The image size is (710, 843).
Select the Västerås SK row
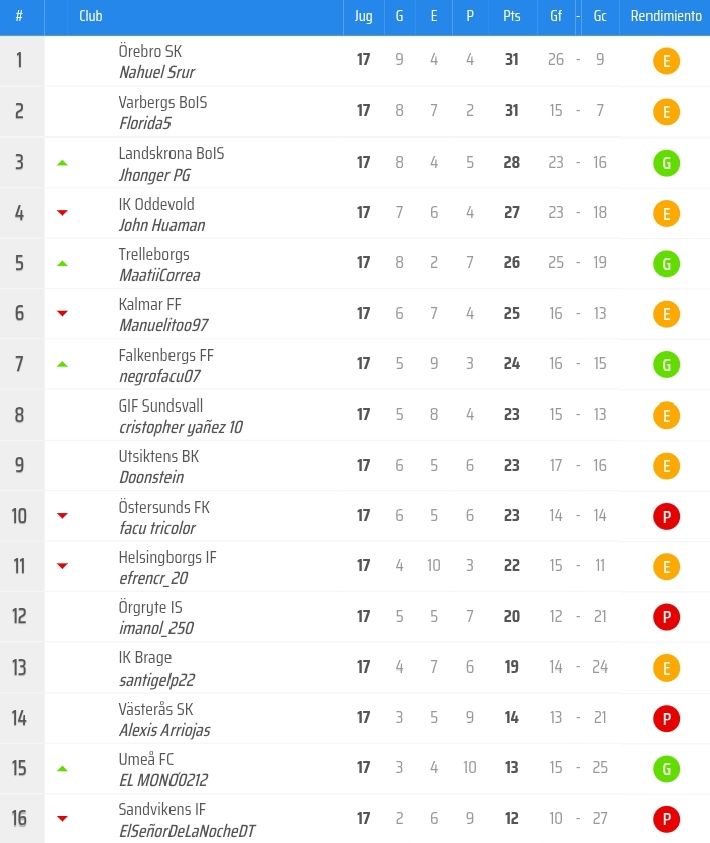[x=156, y=708]
